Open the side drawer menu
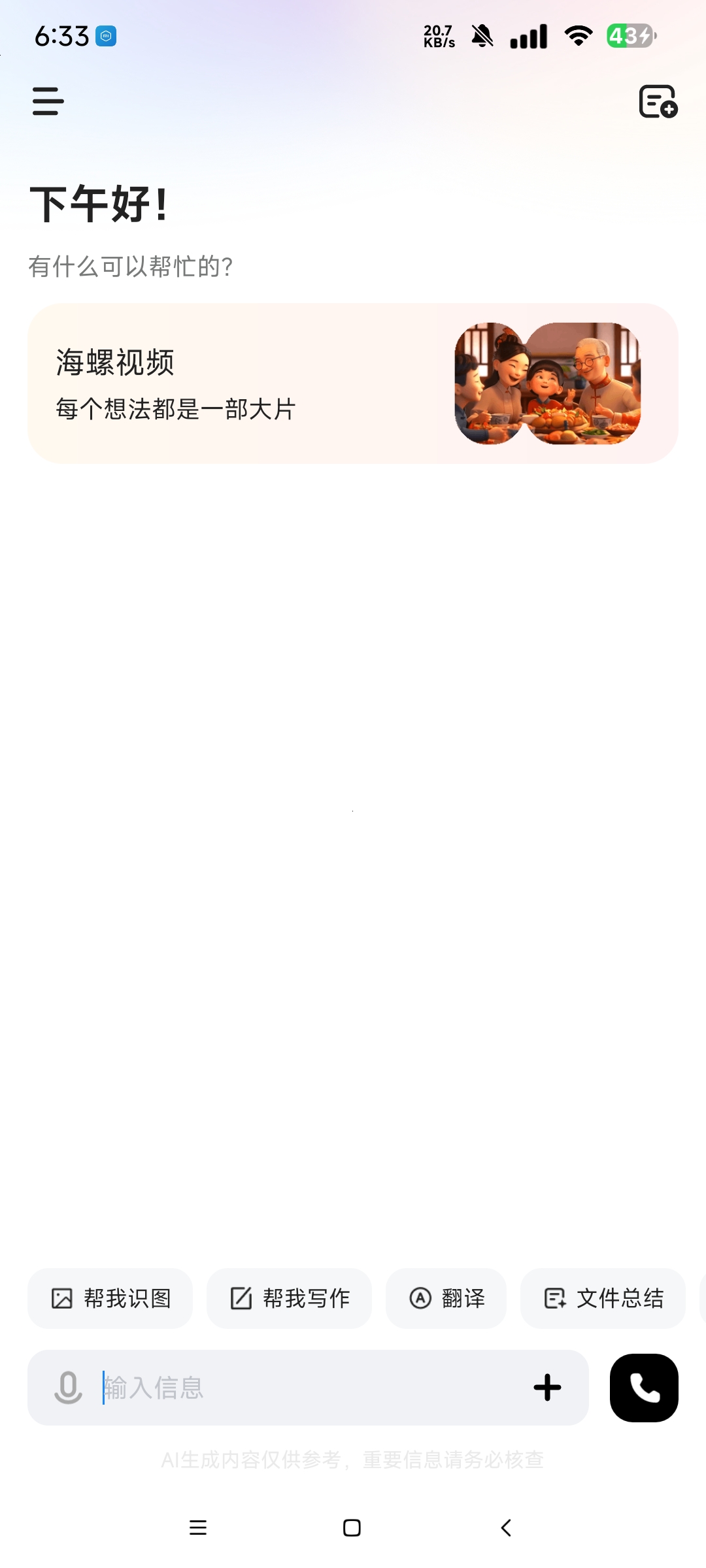 pos(48,101)
